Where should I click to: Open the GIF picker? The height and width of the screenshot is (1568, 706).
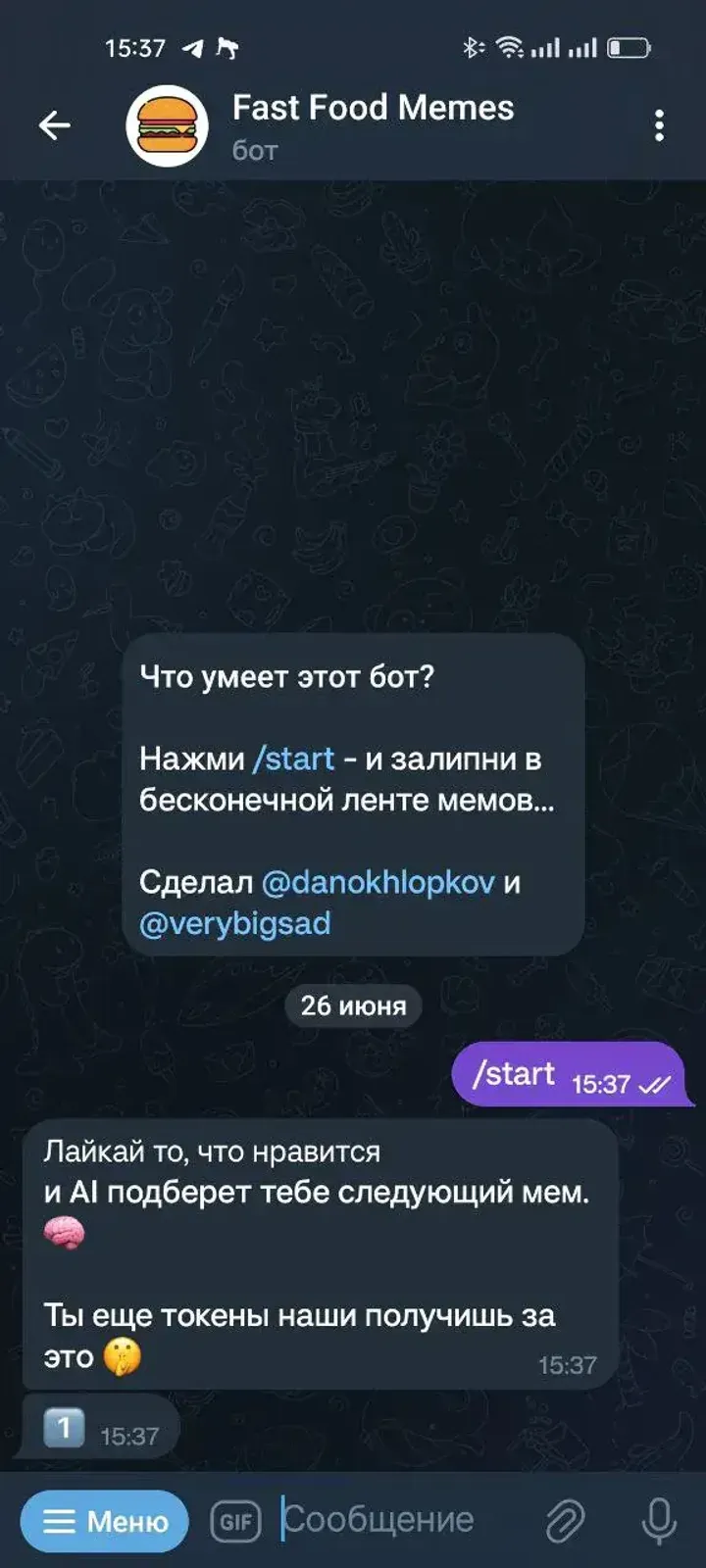(x=236, y=1521)
